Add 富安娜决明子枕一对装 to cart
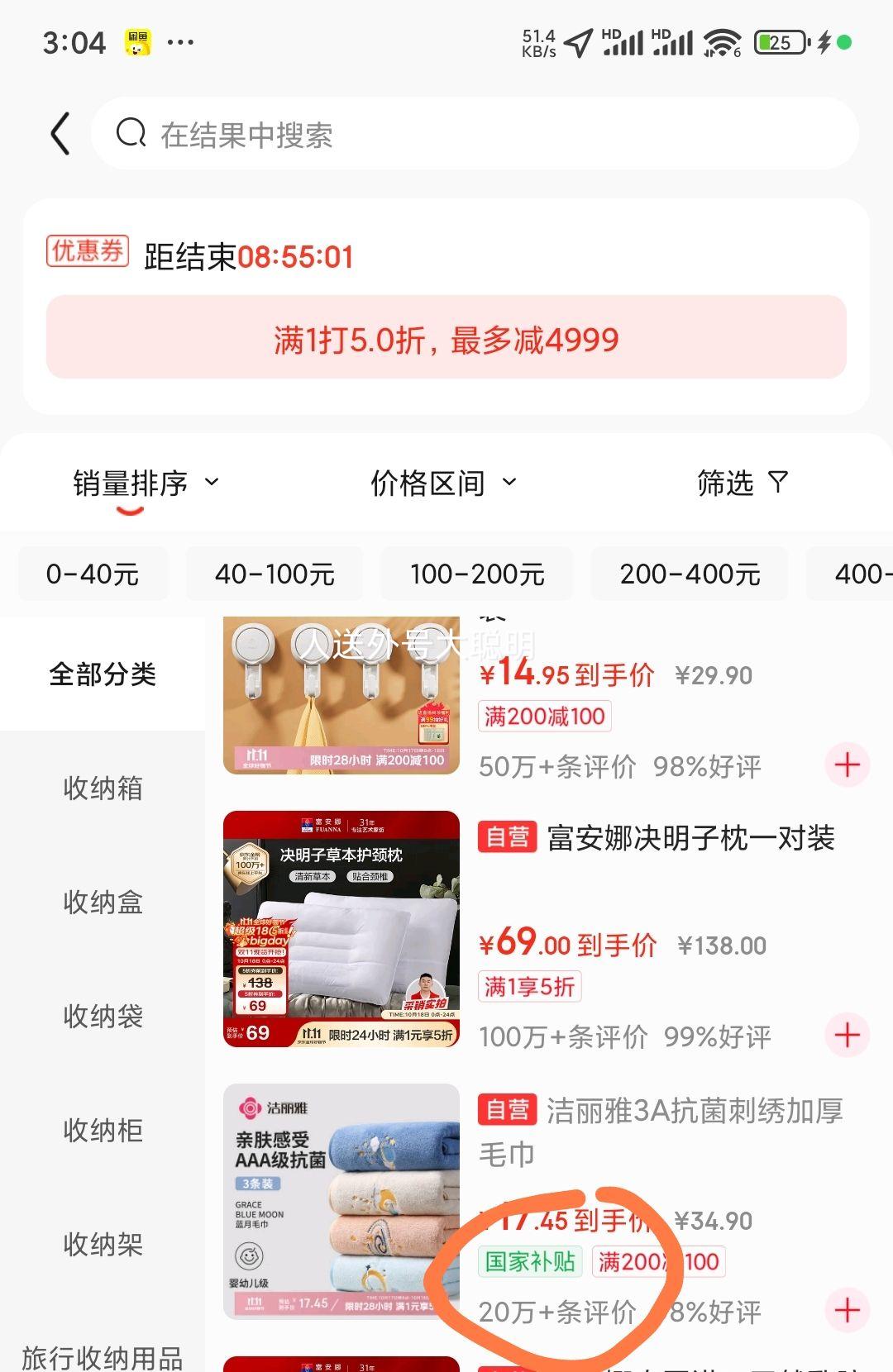Screen dimensions: 893x1372 847,1035
